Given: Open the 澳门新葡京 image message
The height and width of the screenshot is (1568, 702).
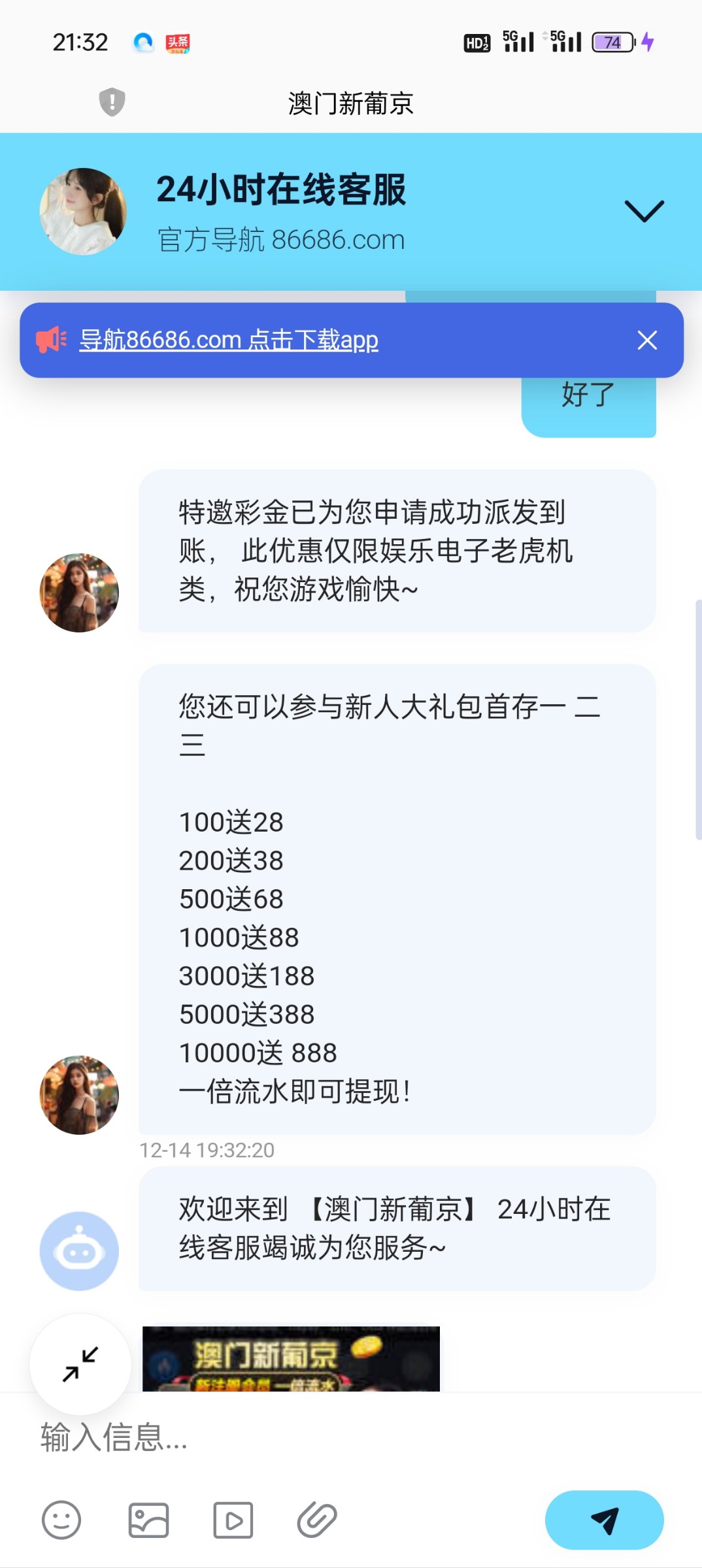Looking at the screenshot, I should coord(291,1359).
